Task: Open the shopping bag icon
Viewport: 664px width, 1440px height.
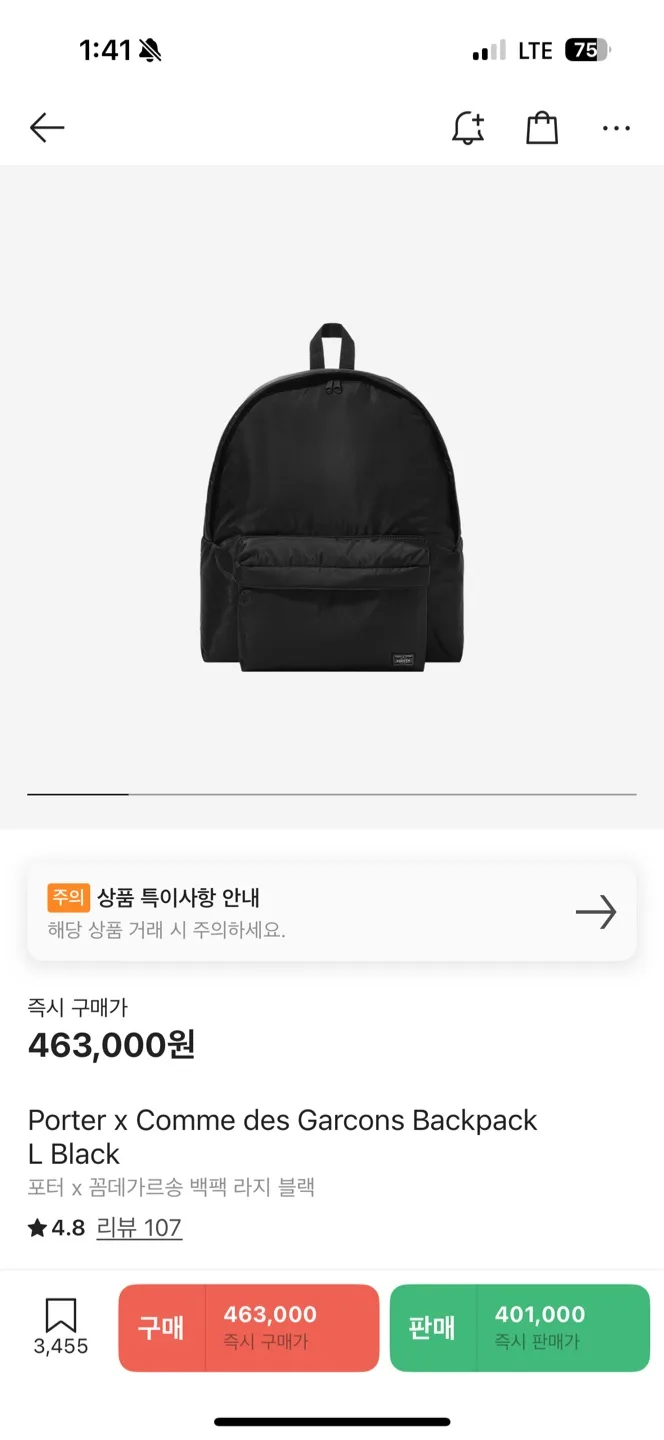Action: (x=542, y=128)
